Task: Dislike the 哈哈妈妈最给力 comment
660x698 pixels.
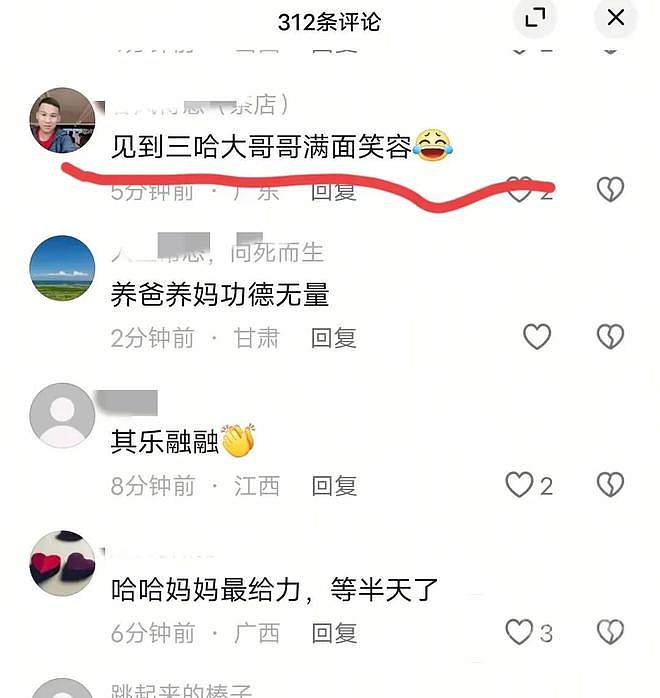Action: [610, 632]
